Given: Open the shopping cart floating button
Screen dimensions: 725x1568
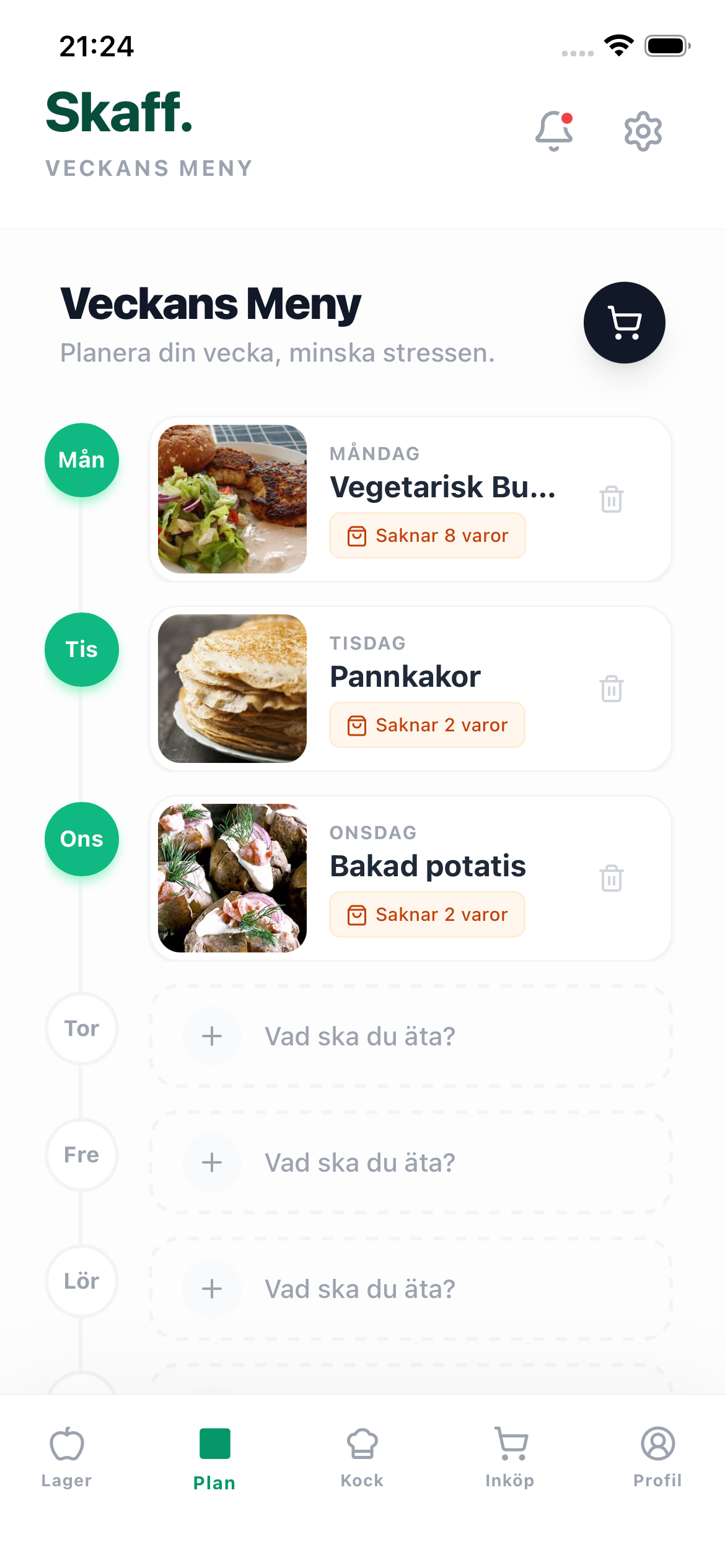Looking at the screenshot, I should pyautogui.click(x=624, y=323).
